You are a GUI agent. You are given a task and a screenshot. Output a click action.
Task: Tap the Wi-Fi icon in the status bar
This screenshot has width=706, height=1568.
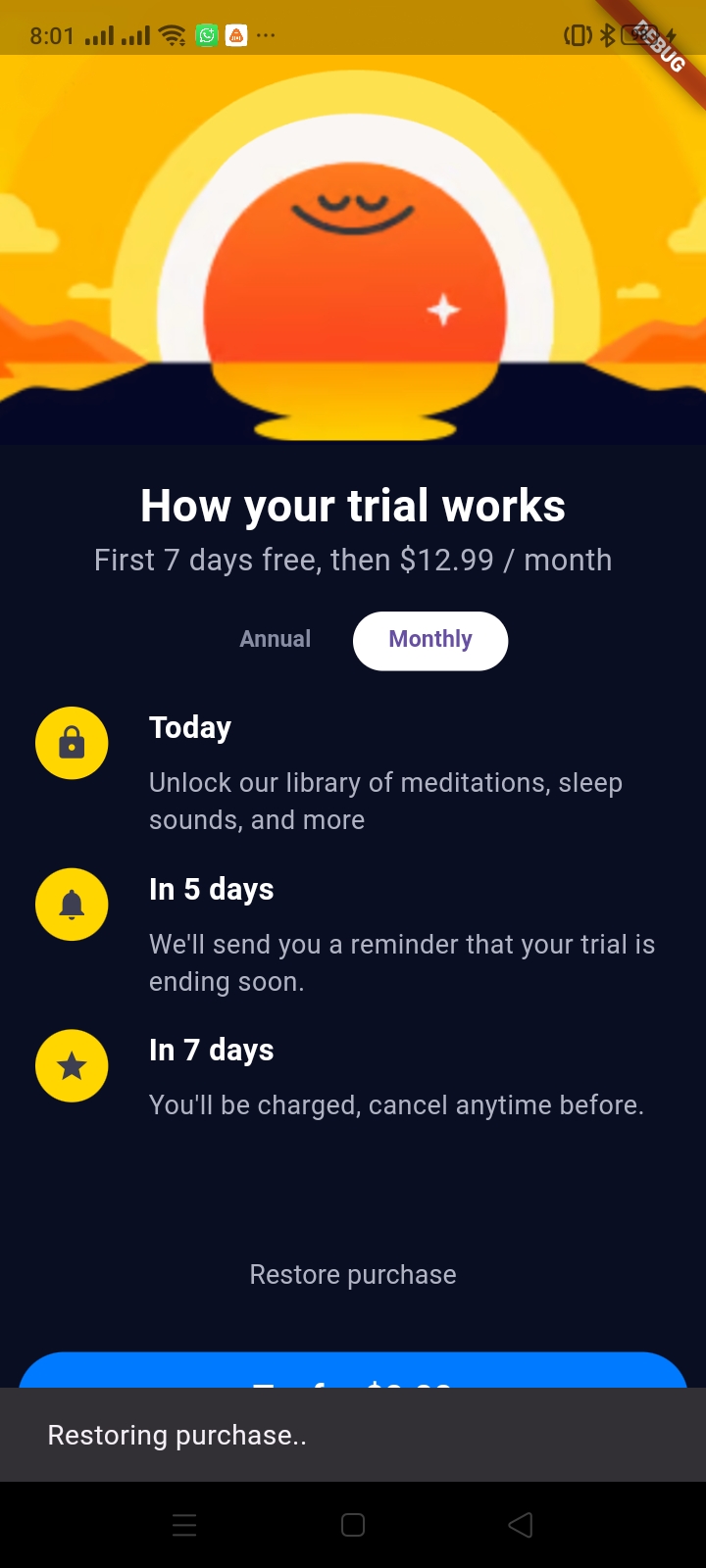(x=171, y=35)
